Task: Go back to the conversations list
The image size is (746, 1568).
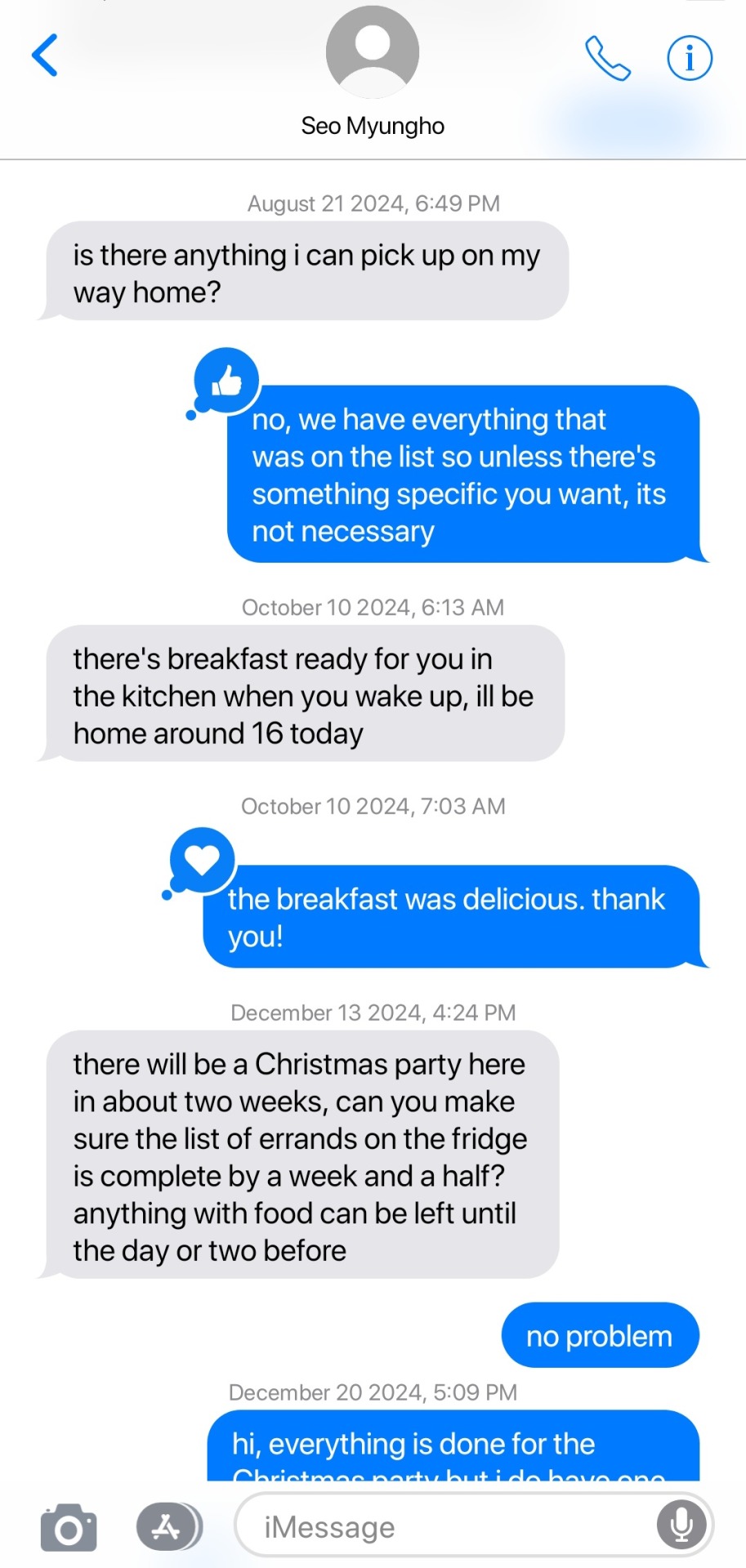Action: (x=45, y=56)
